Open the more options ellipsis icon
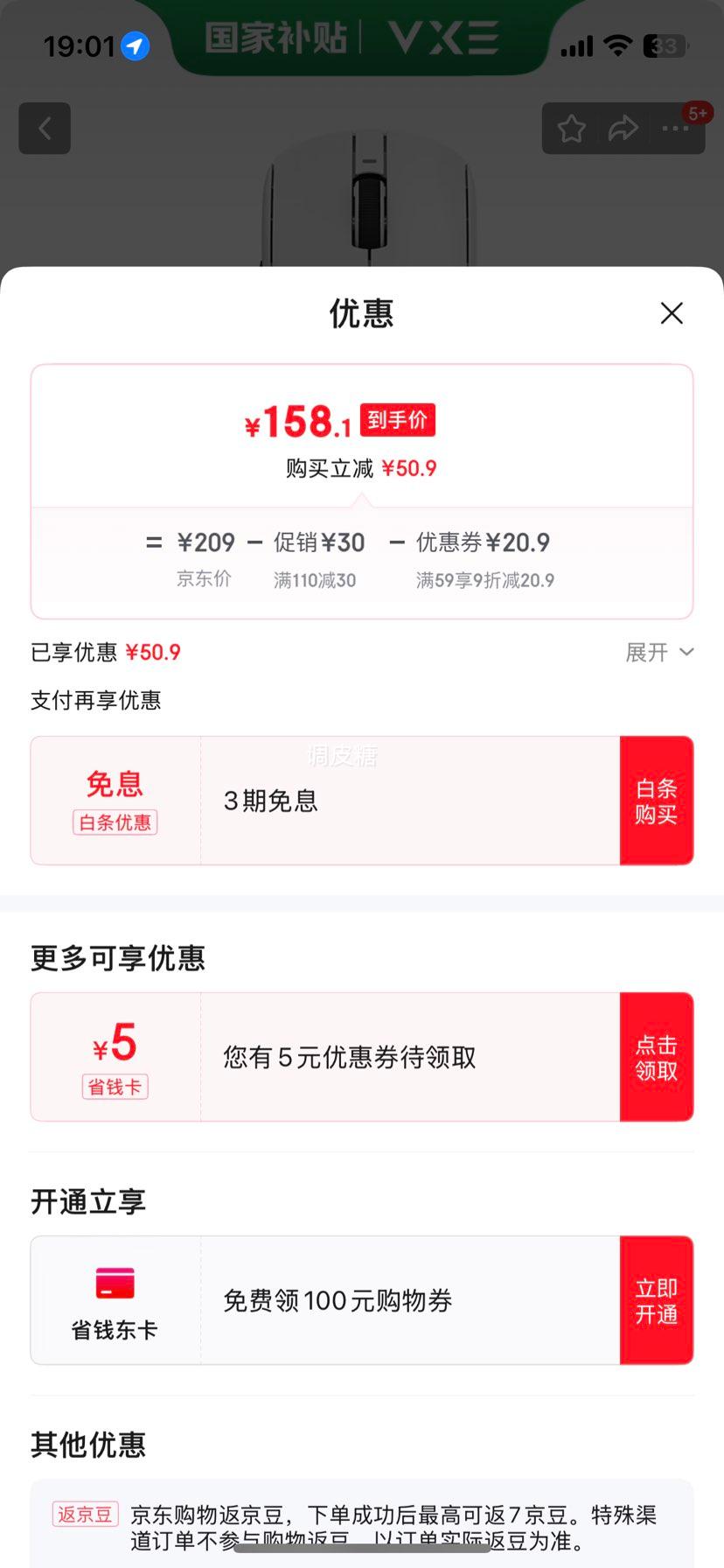Image resolution: width=724 pixels, height=1568 pixels. [674, 128]
